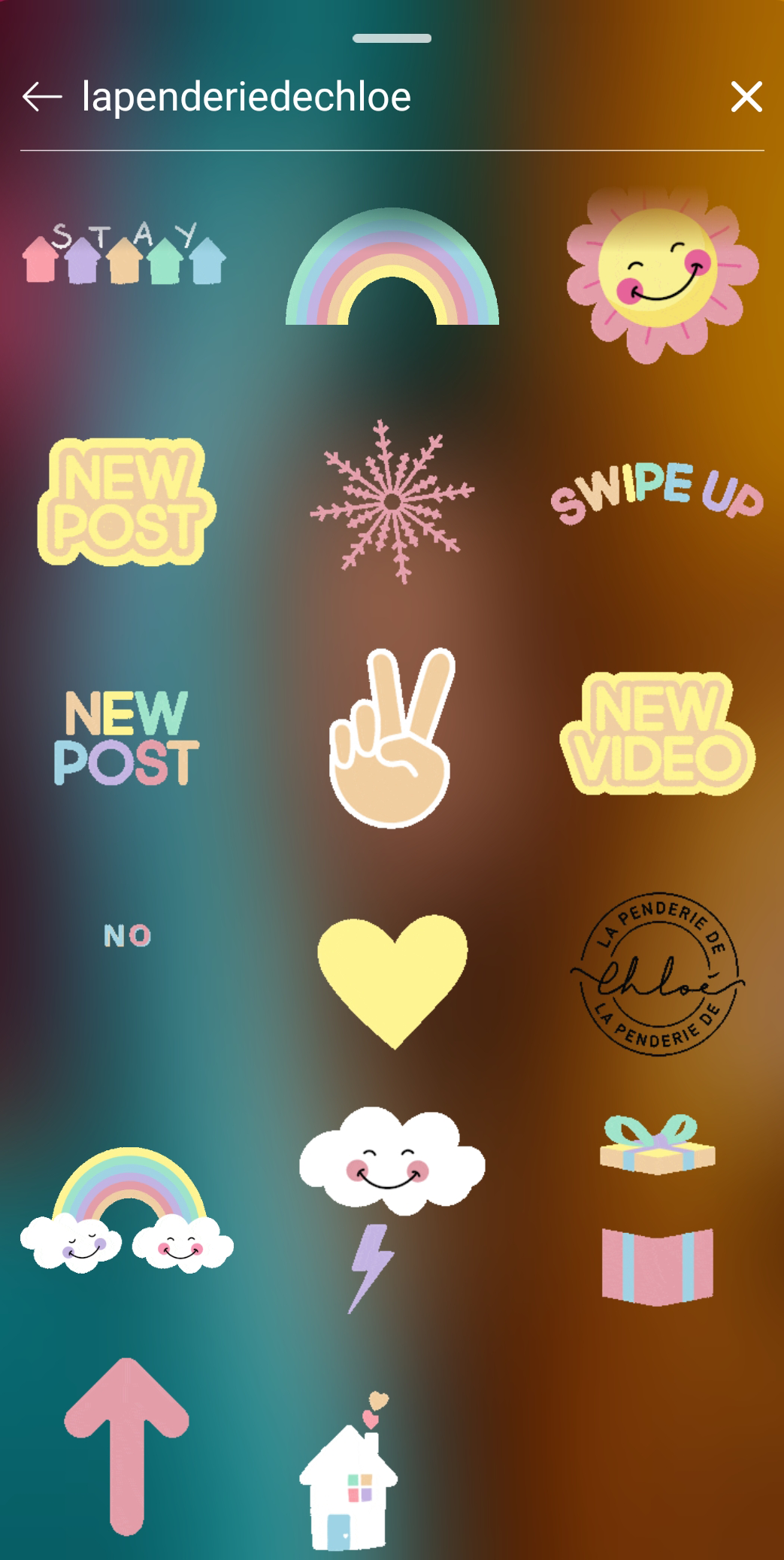The width and height of the screenshot is (784, 1560).
Task: Add the open gift box sticker
Action: coord(657,1210)
